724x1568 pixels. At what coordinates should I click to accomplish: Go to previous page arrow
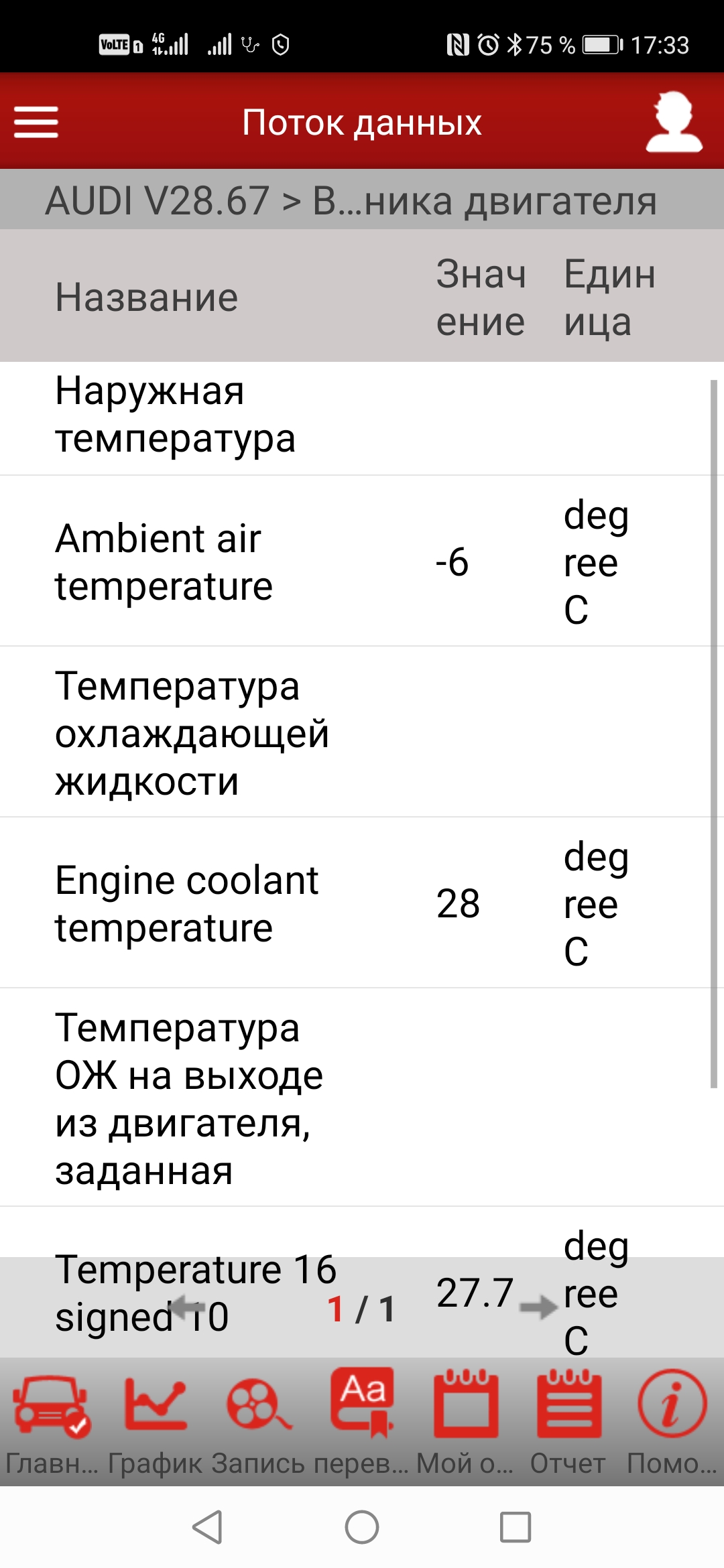point(186,1307)
